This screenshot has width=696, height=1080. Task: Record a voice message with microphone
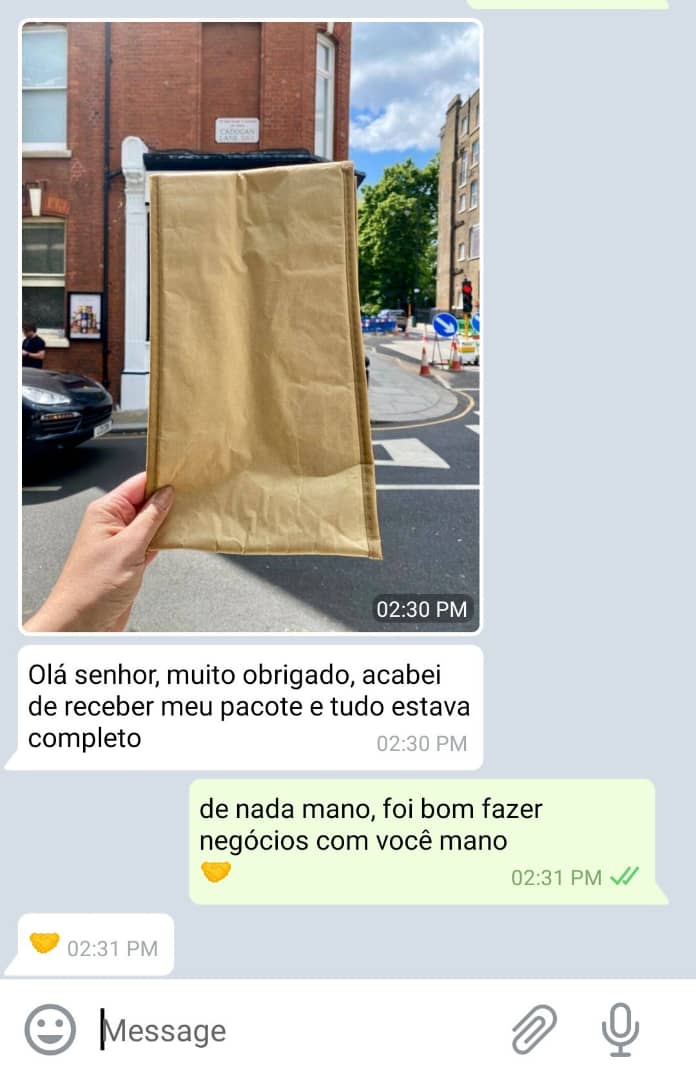(x=620, y=1030)
